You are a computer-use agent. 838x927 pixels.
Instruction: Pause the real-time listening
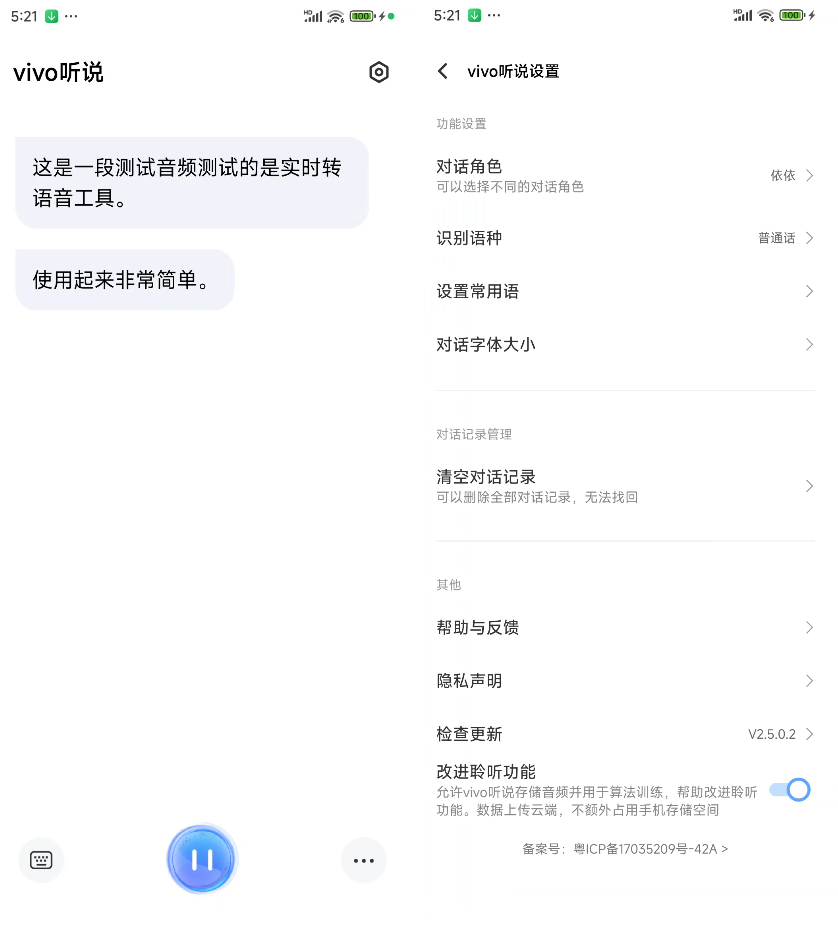click(x=202, y=859)
